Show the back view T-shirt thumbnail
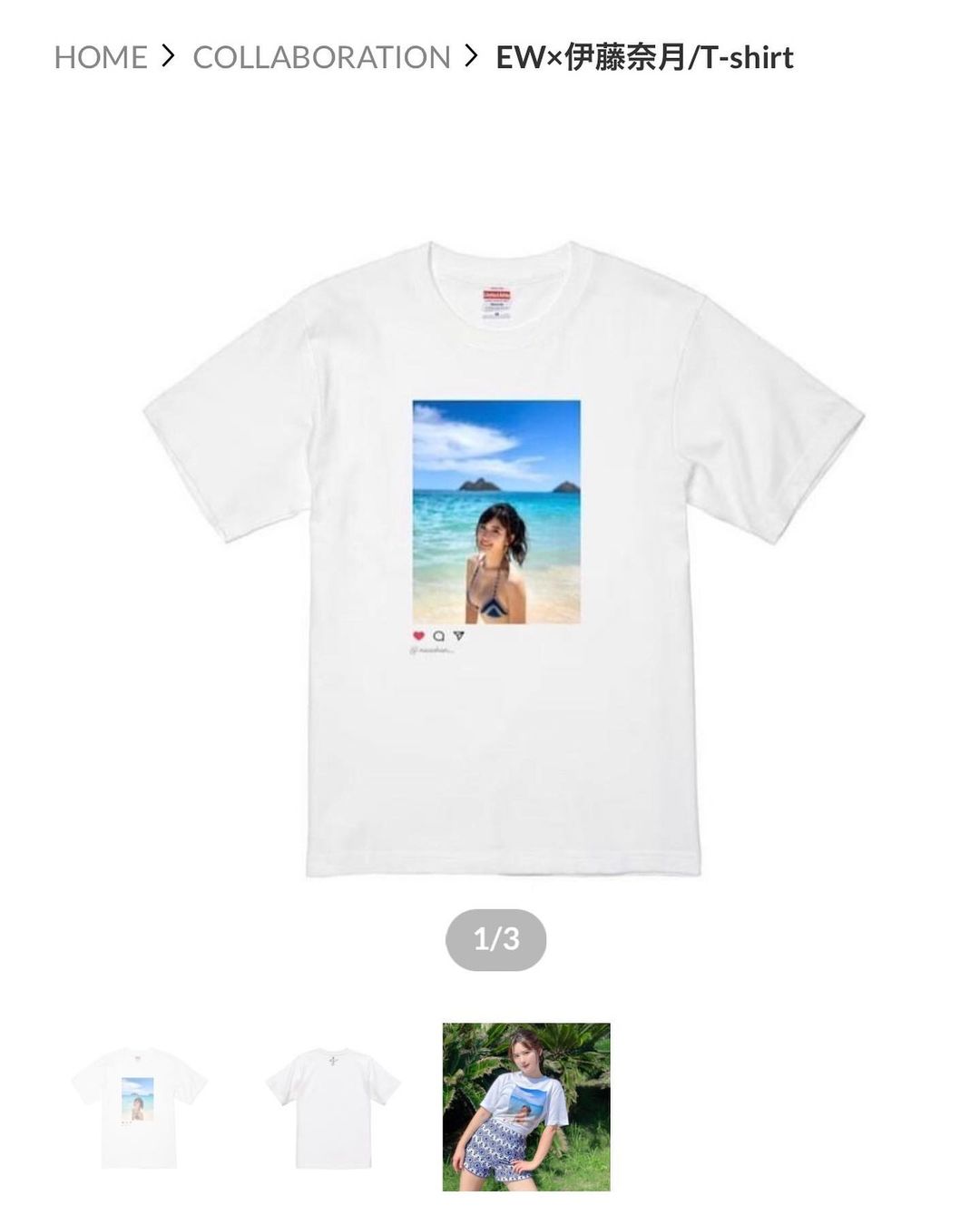This screenshot has height=1225, width=980. [333, 1107]
